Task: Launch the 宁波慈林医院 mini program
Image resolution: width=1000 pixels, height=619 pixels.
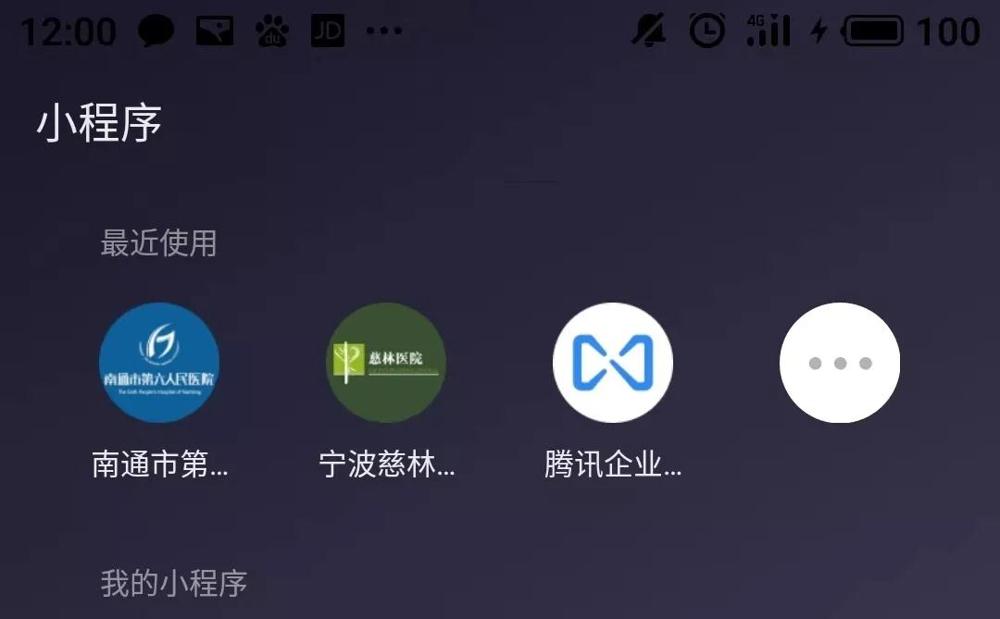Action: (x=386, y=363)
